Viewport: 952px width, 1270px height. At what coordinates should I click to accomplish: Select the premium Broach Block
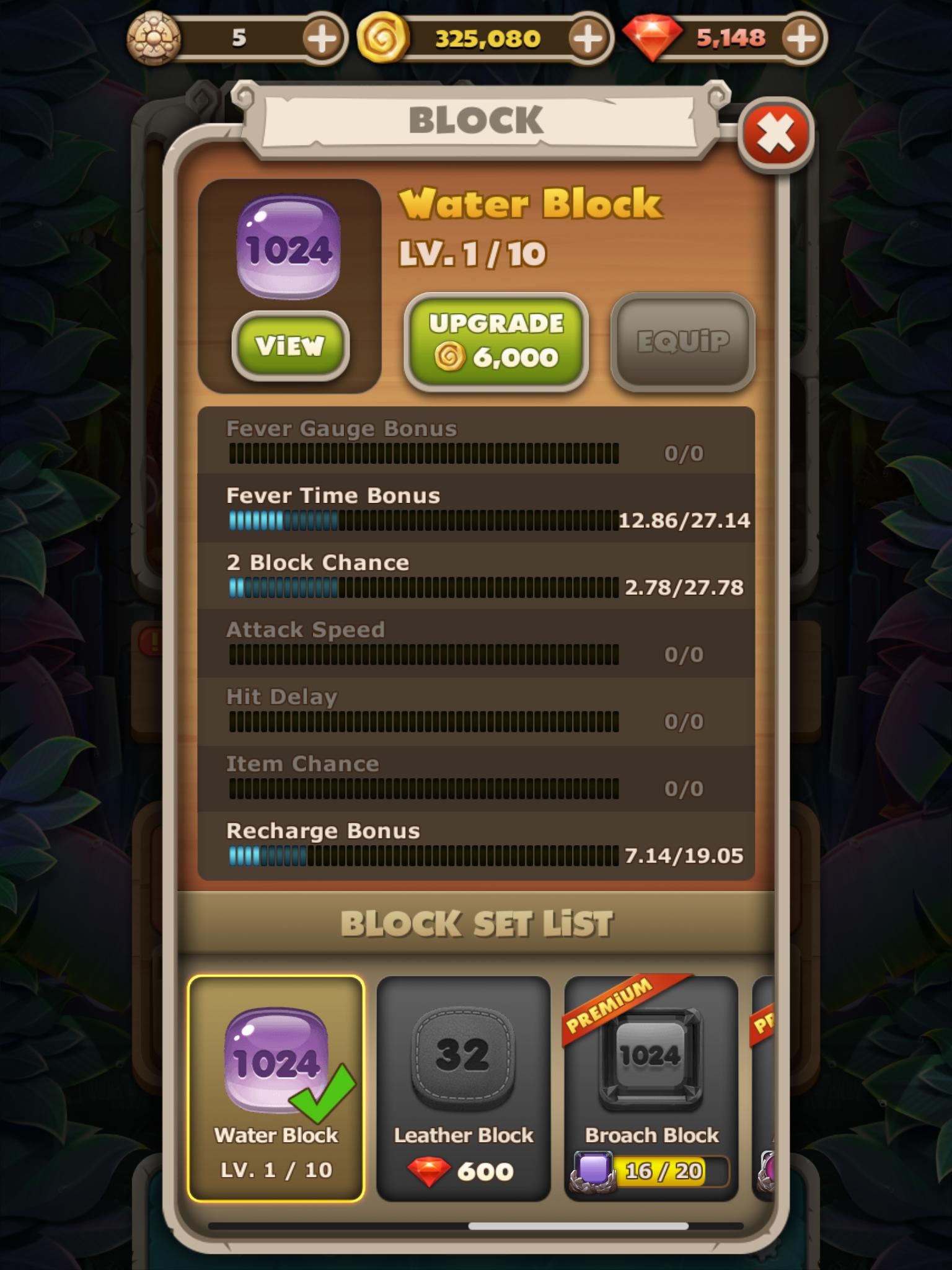(x=651, y=1088)
